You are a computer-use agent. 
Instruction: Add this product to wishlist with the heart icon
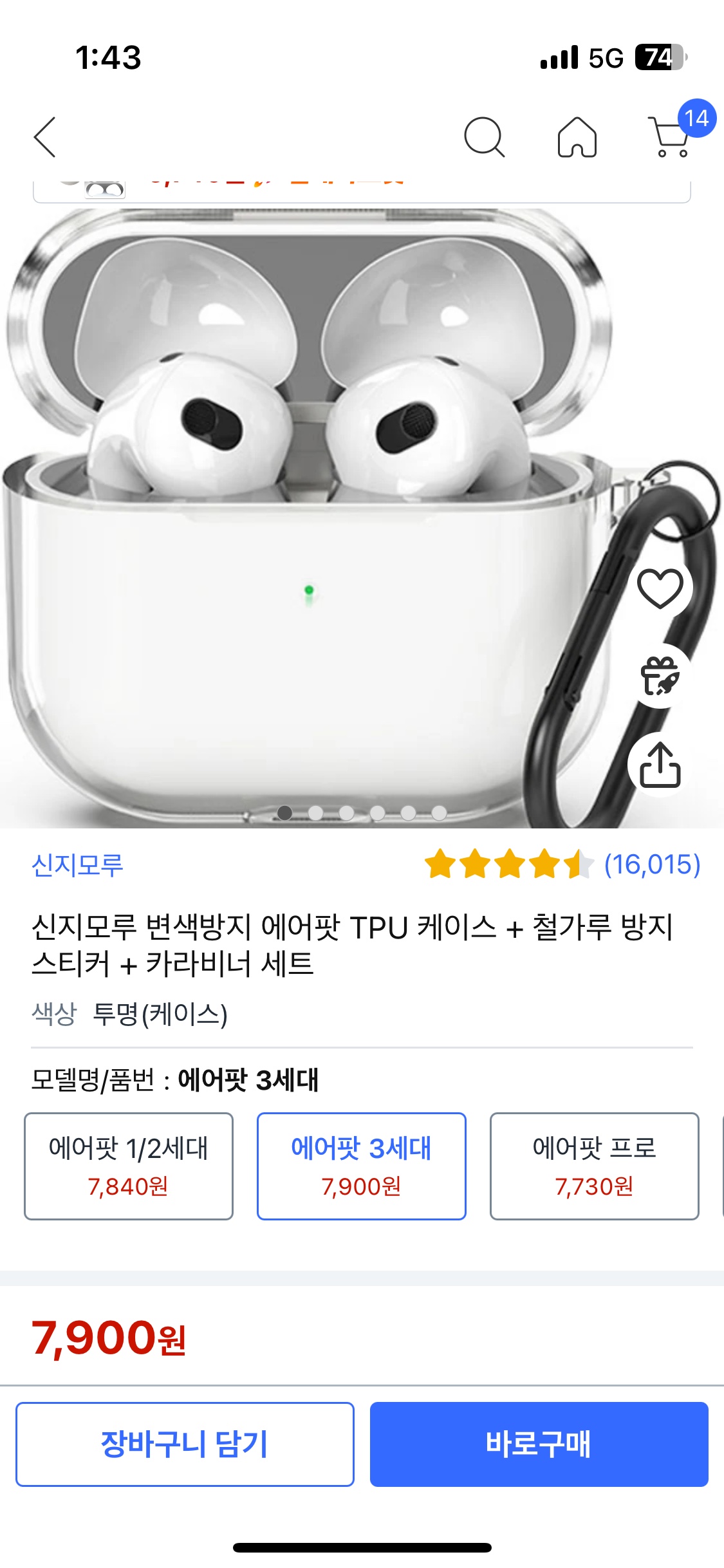coord(660,588)
